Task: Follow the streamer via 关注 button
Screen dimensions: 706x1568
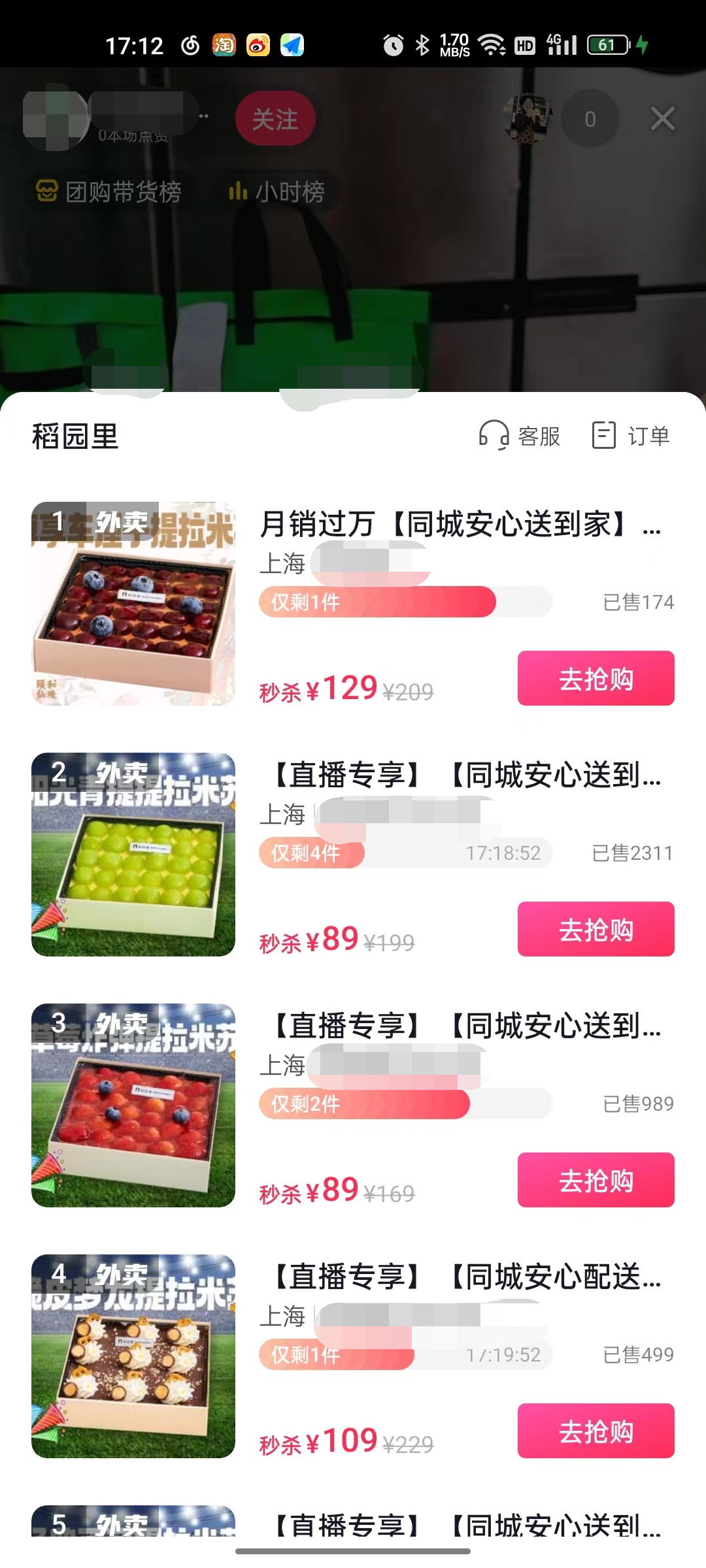Action: coord(275,119)
